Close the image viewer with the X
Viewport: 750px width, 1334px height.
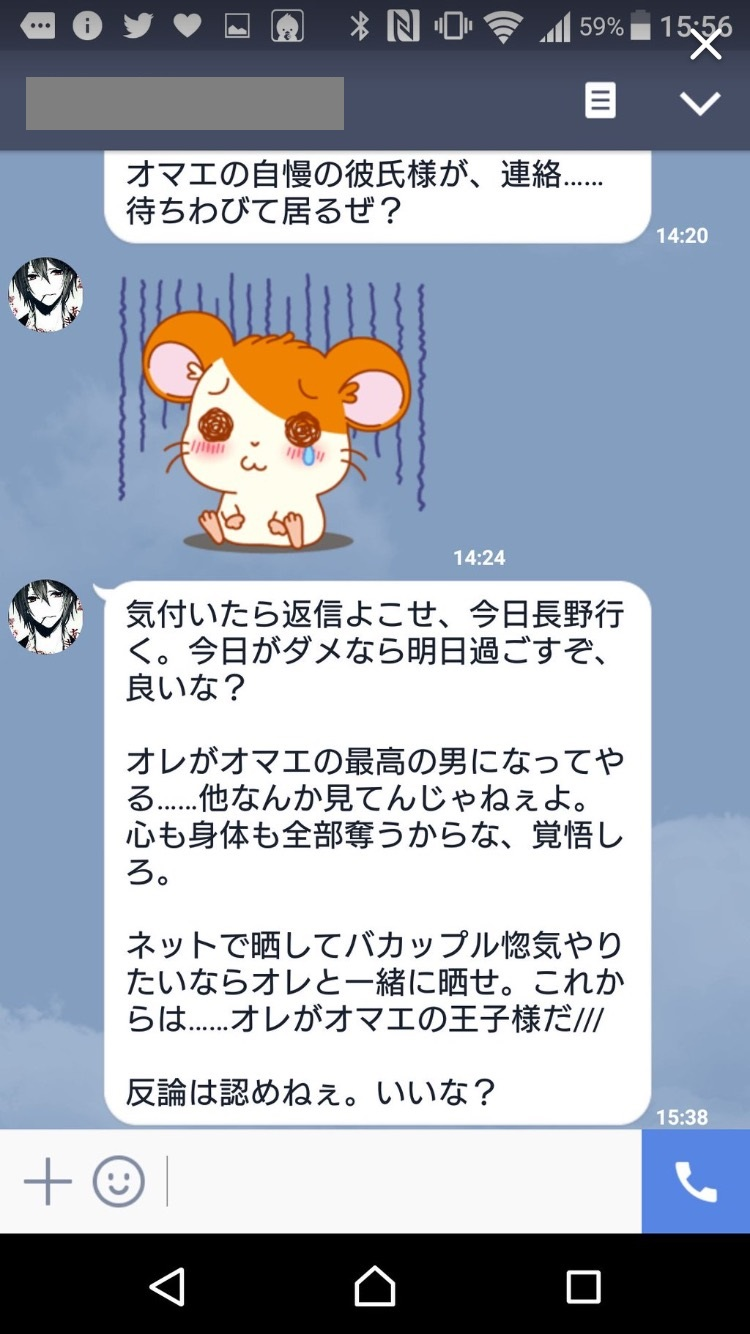pyautogui.click(x=705, y=44)
